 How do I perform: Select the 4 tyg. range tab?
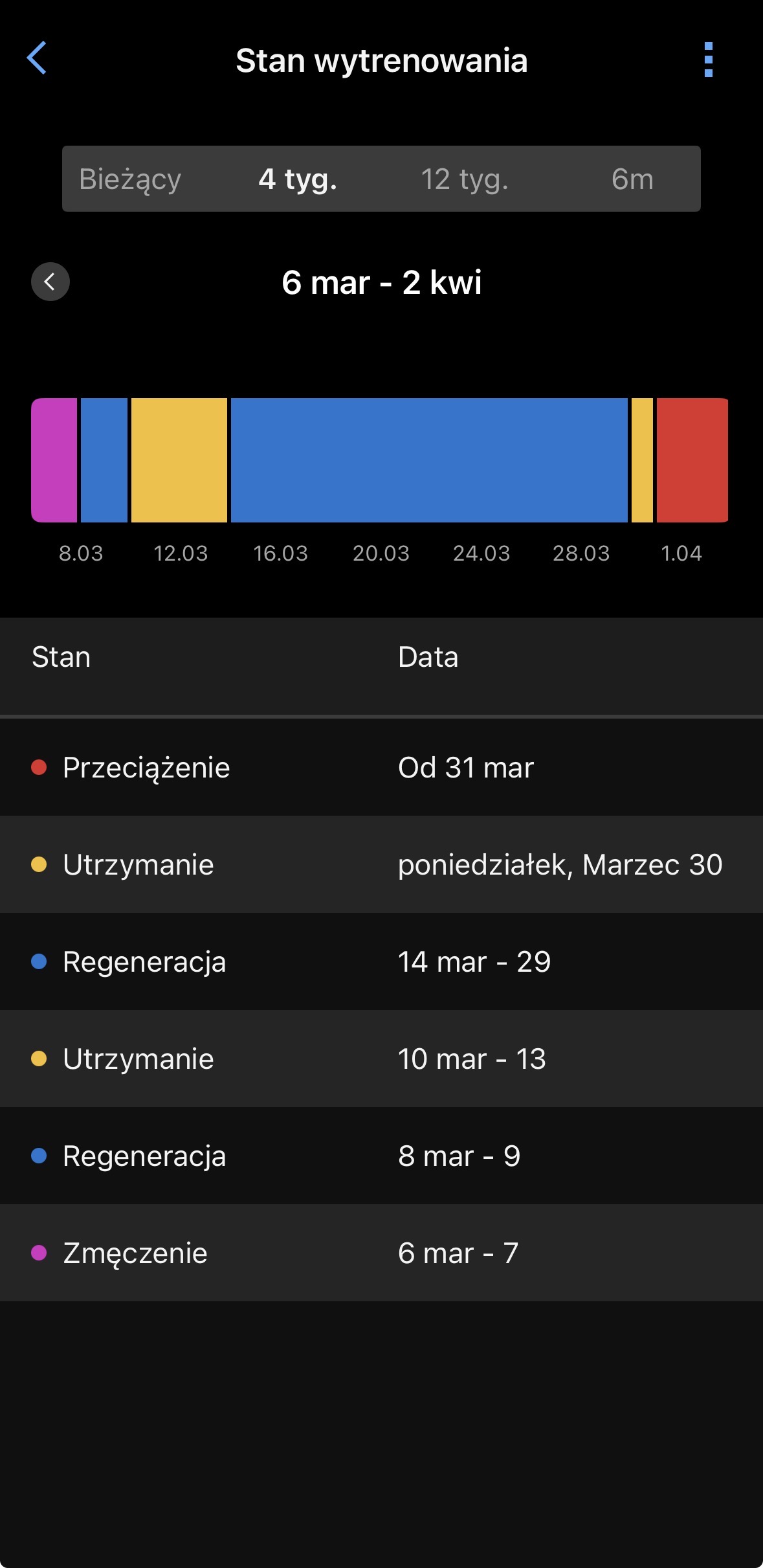point(298,179)
